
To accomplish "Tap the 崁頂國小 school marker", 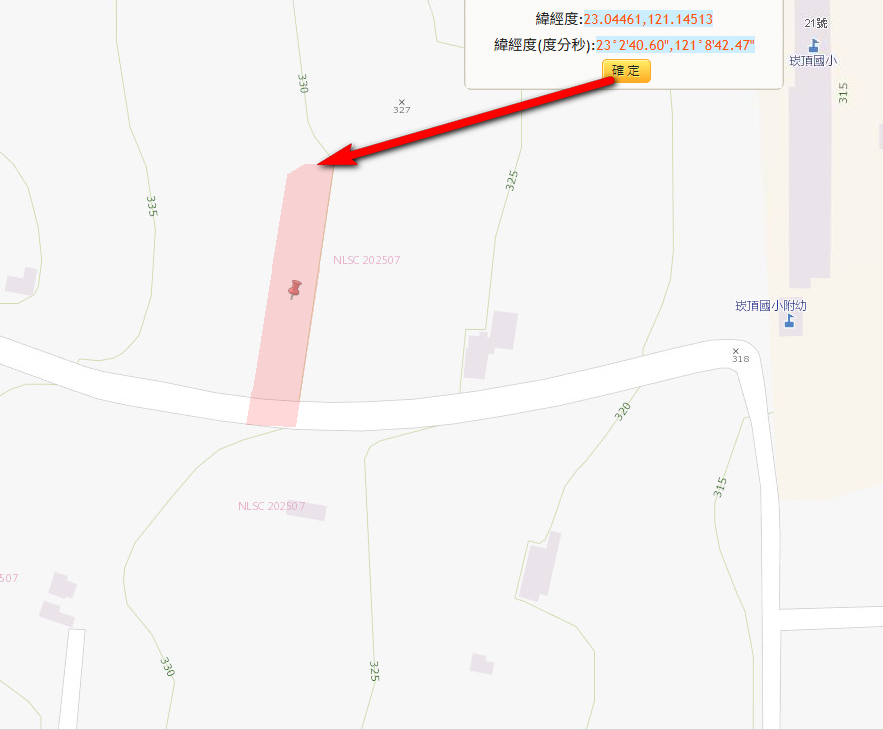I will (813, 45).
